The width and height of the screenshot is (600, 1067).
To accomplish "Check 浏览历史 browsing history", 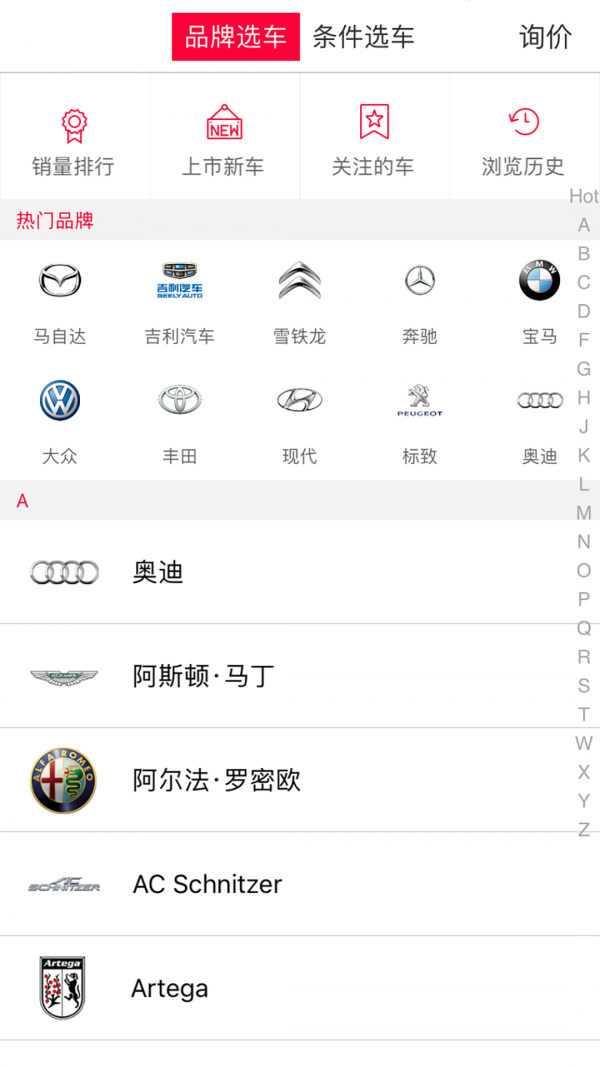I will click(x=523, y=140).
